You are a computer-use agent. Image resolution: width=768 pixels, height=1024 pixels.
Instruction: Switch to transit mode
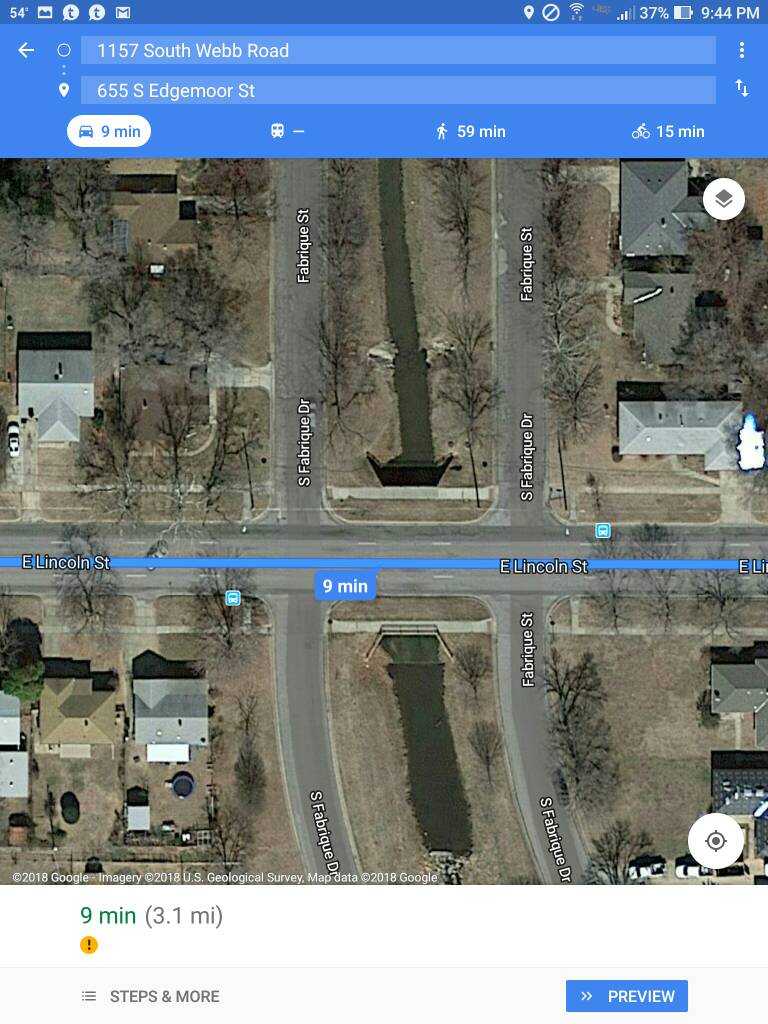tap(287, 131)
